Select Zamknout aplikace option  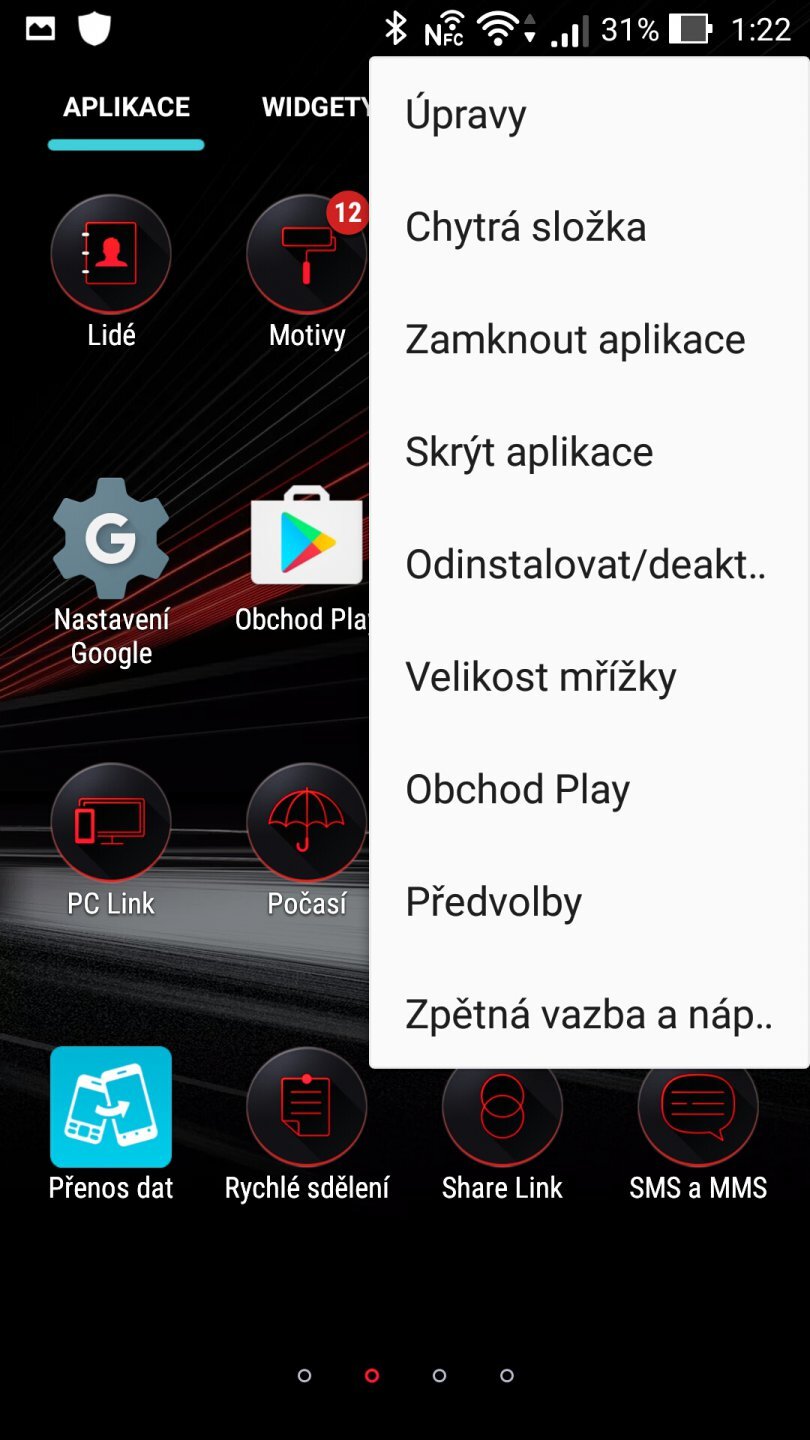point(575,339)
